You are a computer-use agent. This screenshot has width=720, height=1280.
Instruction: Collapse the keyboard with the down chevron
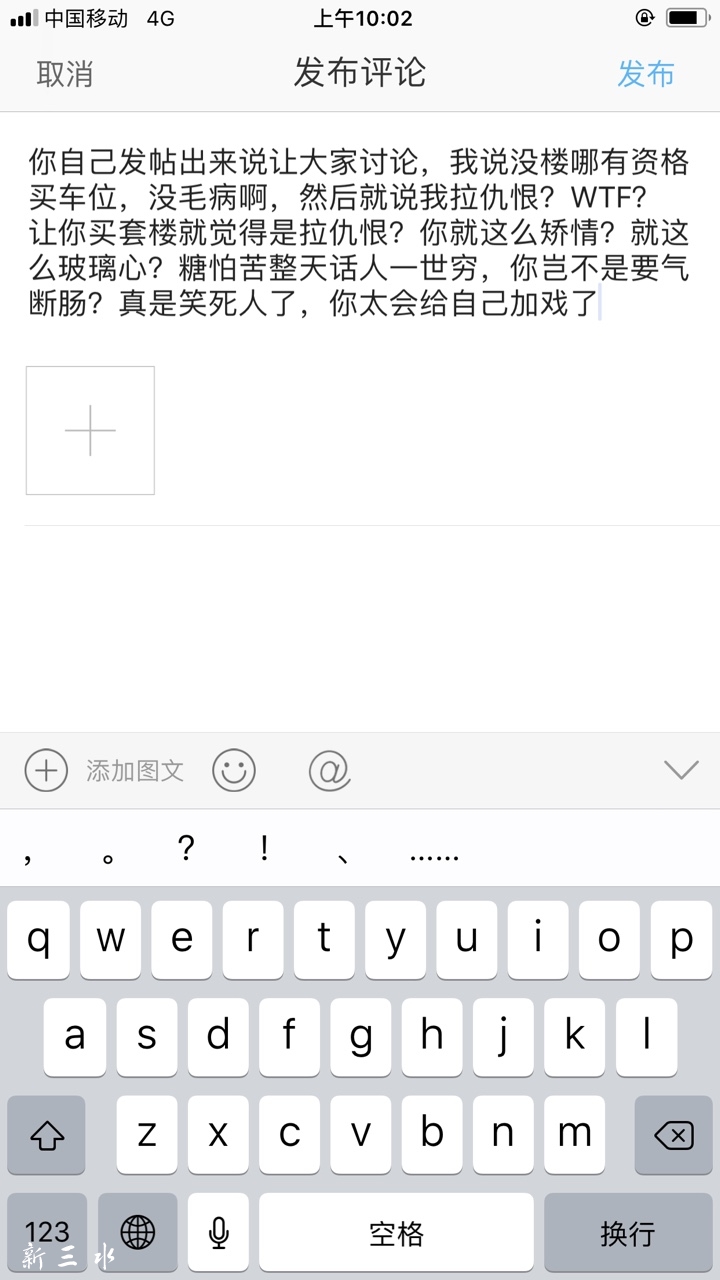point(681,771)
